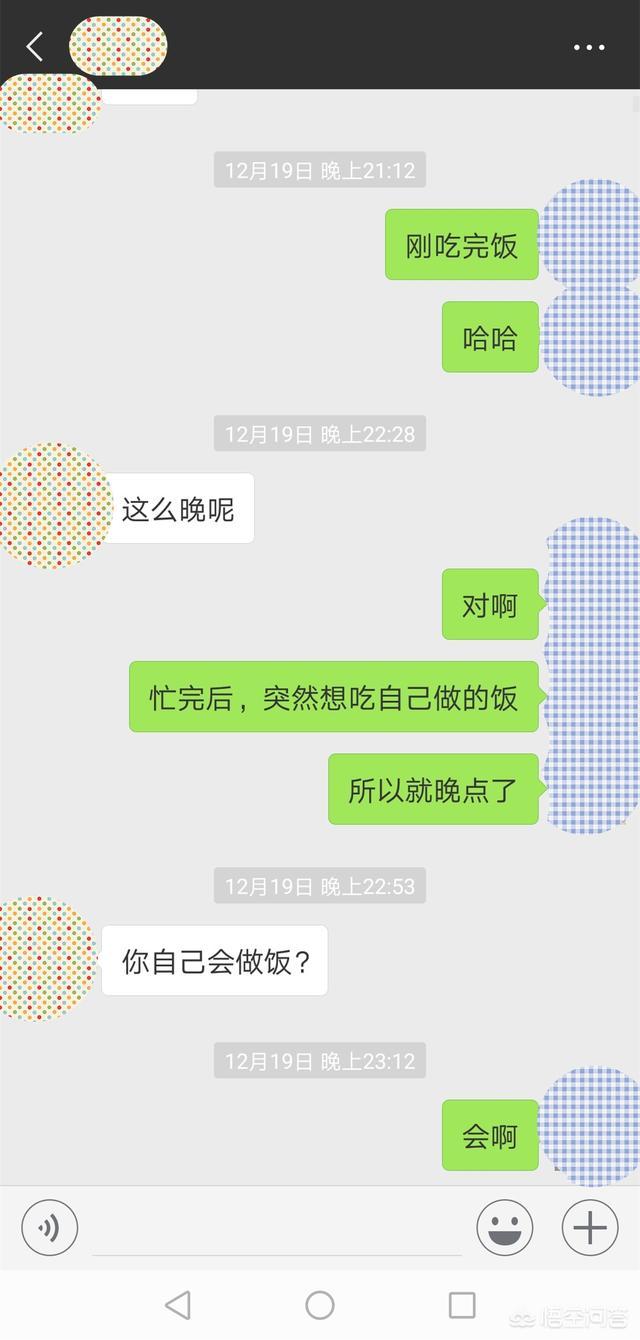Open the plus attachments panel
The image size is (640, 1340).
590,1227
